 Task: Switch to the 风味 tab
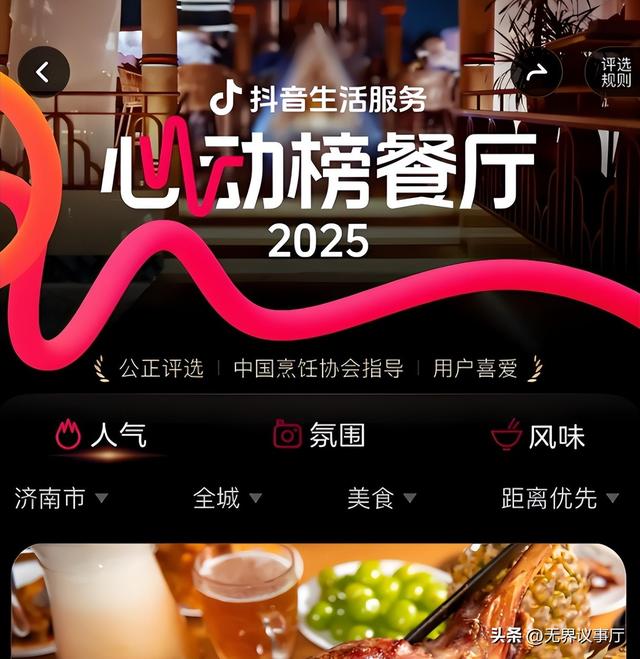coord(538,436)
